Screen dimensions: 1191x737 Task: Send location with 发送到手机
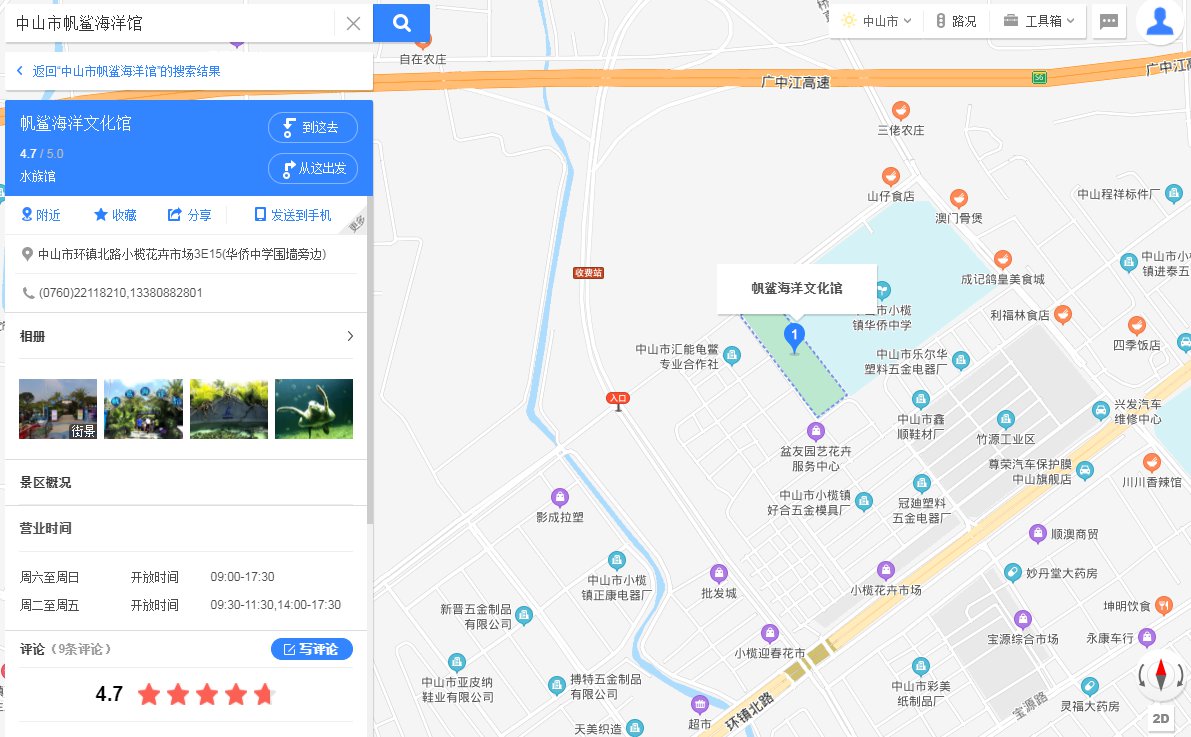pyautogui.click(x=292, y=215)
